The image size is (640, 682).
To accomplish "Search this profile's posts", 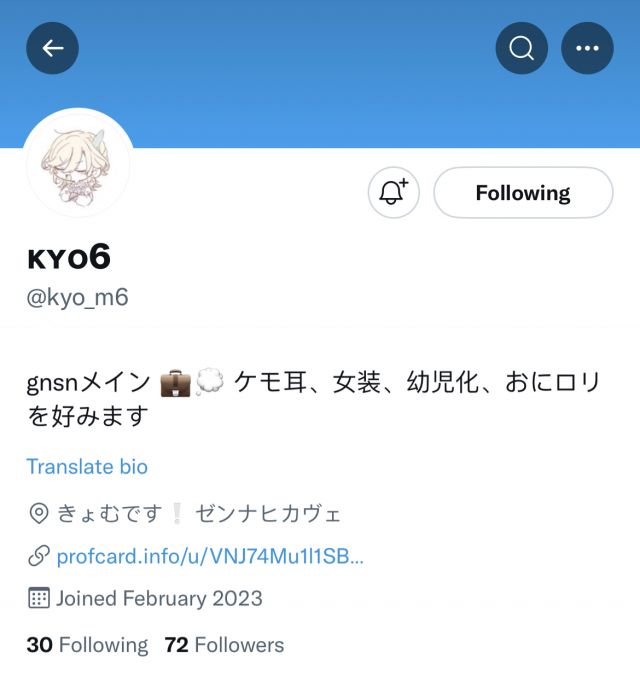I will [522, 48].
